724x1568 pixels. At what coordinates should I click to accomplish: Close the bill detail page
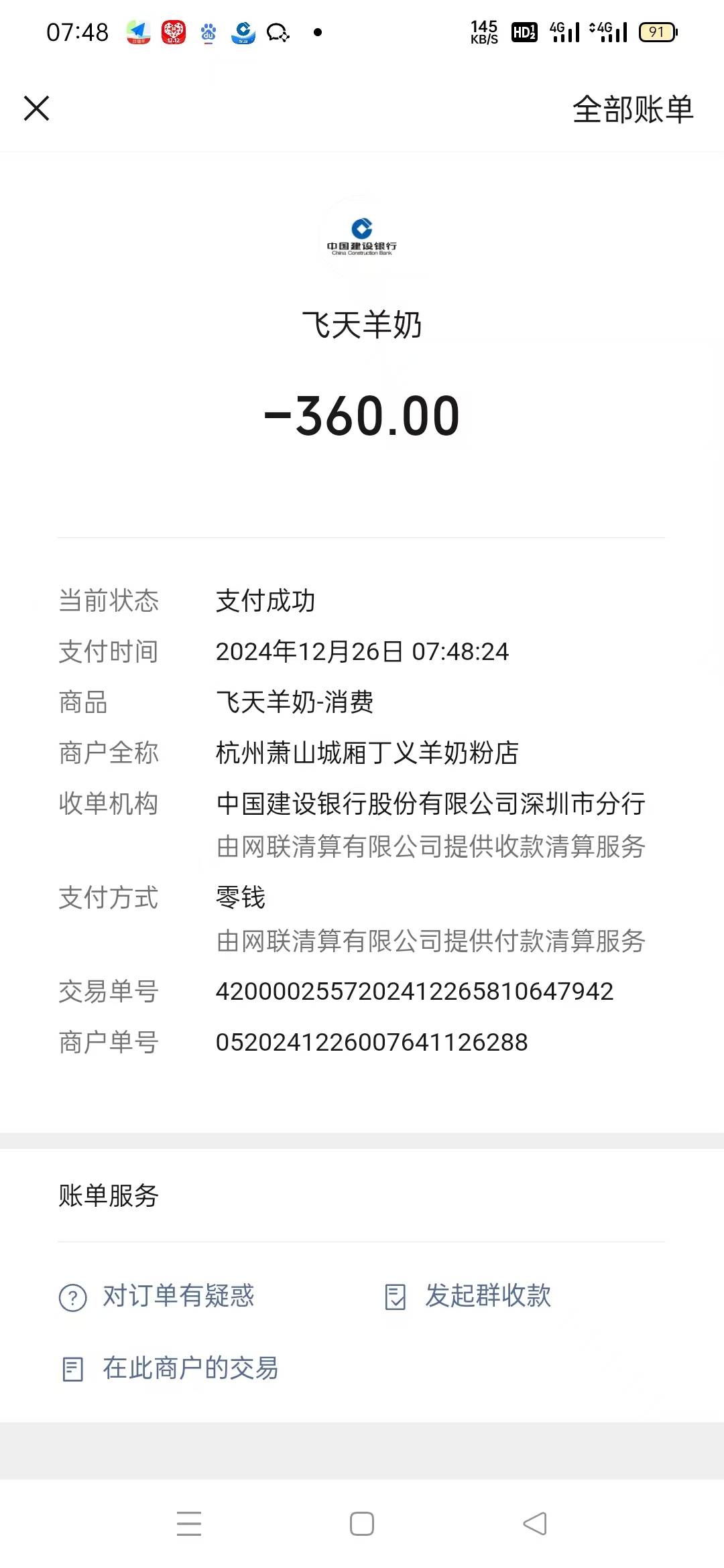click(x=37, y=108)
